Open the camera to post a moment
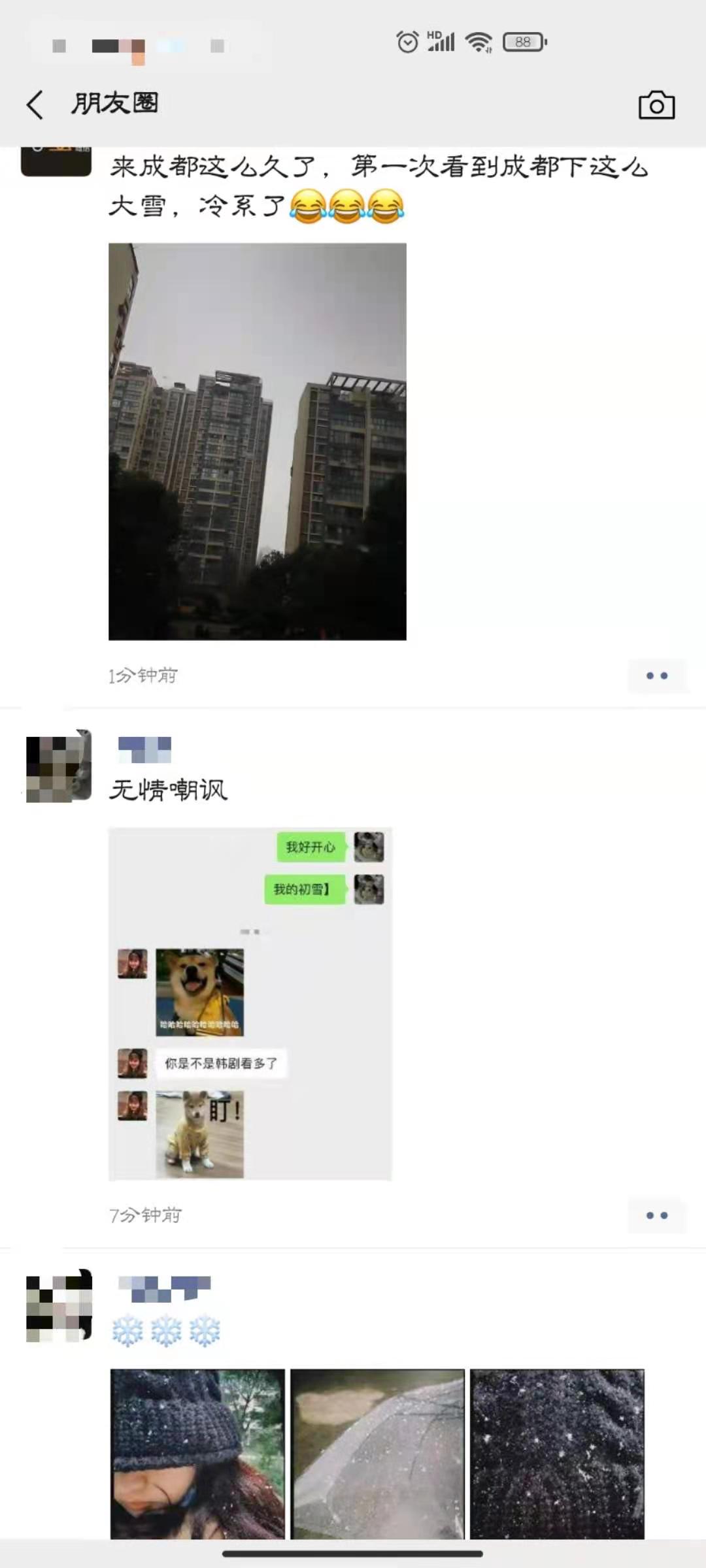Viewport: 706px width, 1568px height. coord(656,105)
